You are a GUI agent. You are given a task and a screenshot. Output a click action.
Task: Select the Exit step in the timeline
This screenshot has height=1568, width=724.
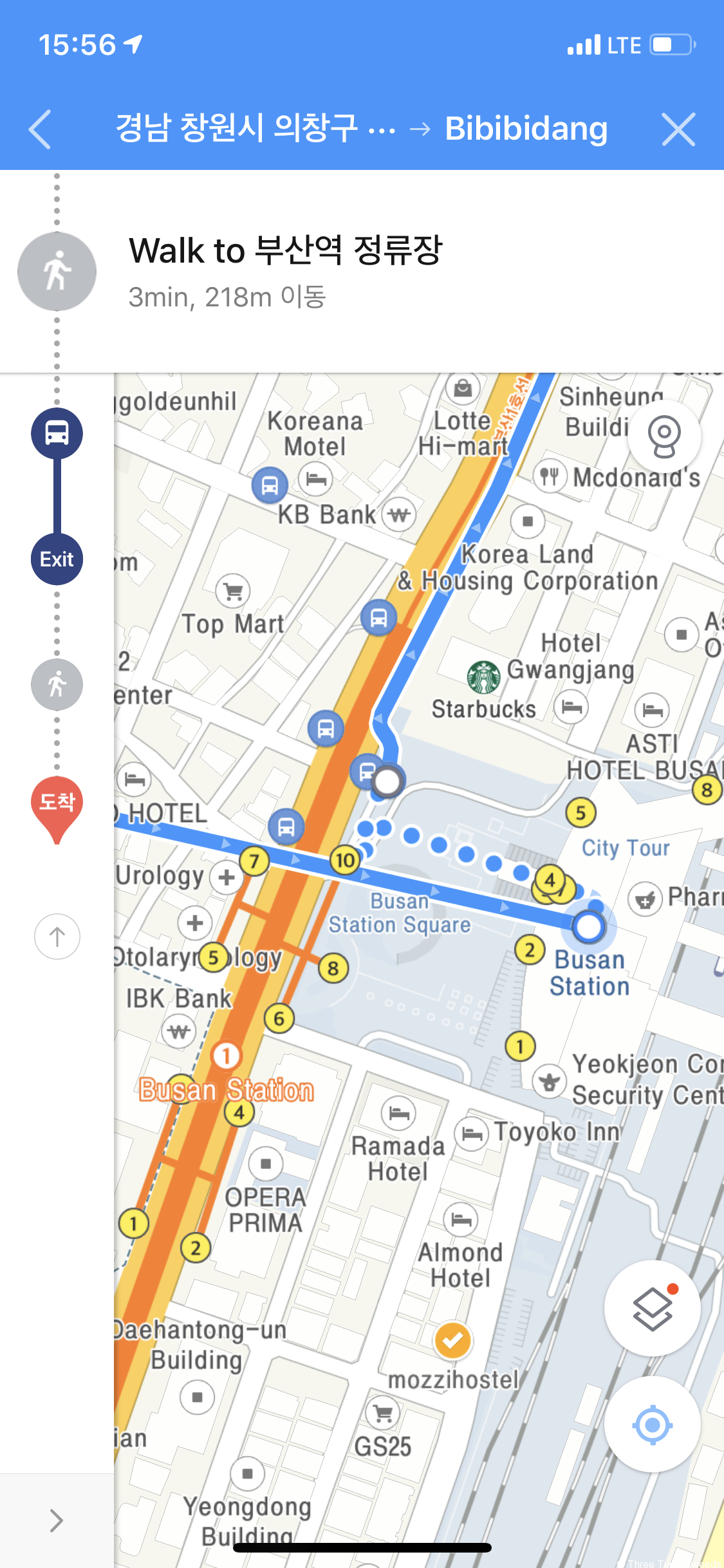[57, 559]
